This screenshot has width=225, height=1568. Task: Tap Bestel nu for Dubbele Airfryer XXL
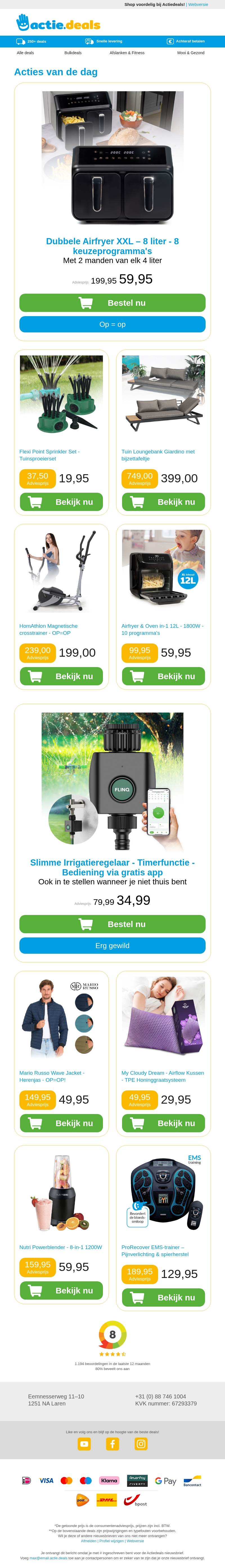(x=112, y=303)
